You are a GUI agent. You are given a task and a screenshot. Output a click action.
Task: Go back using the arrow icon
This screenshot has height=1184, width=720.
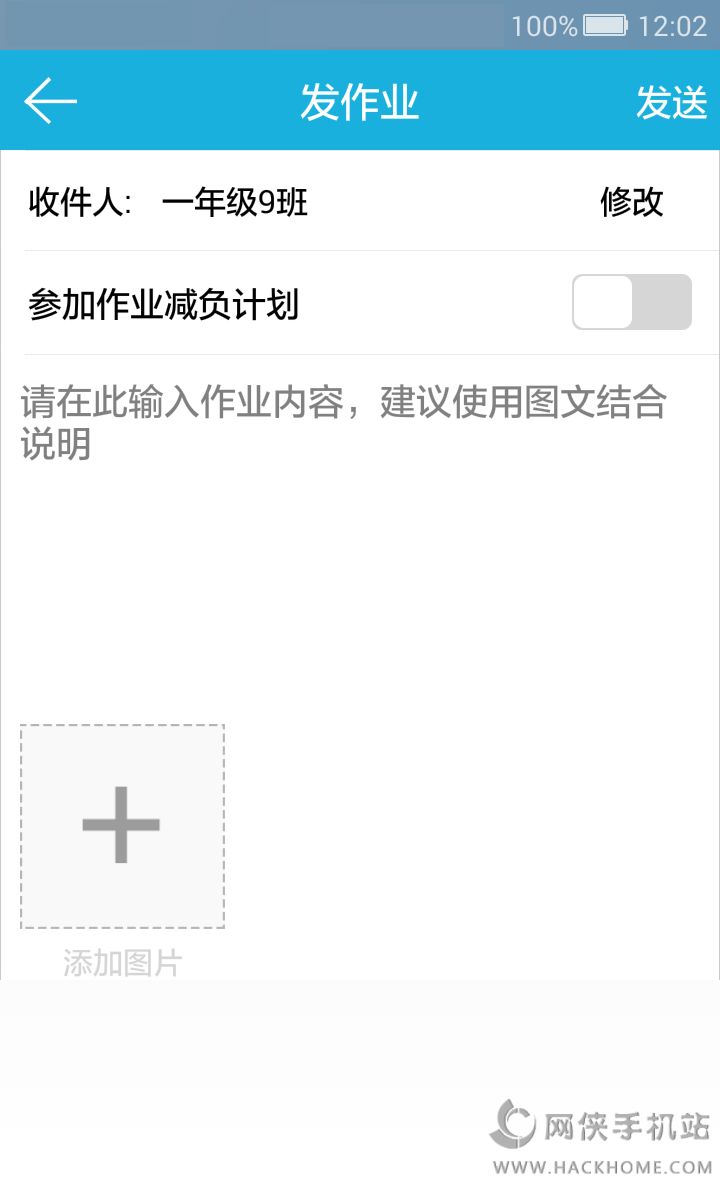pos(50,101)
